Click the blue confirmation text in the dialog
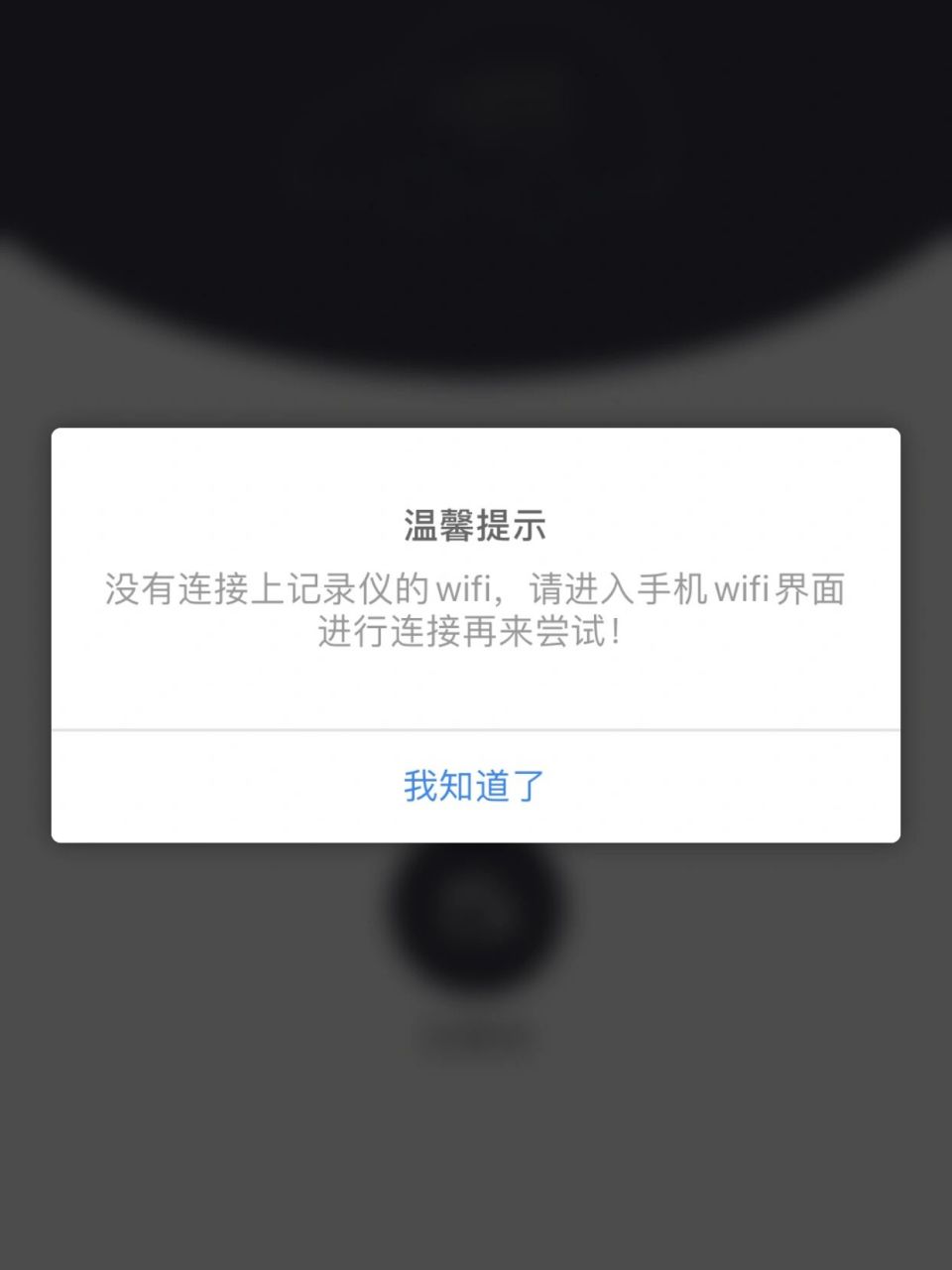This screenshot has width=952, height=1270. pos(475,786)
